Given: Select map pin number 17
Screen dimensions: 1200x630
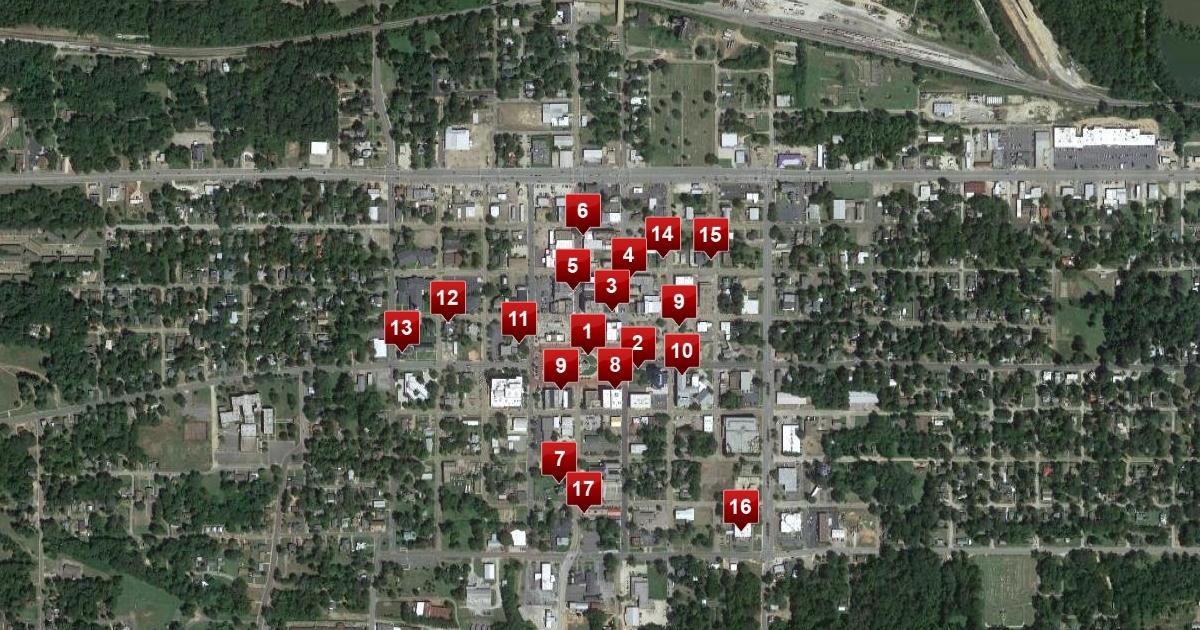Looking at the screenshot, I should point(584,489).
